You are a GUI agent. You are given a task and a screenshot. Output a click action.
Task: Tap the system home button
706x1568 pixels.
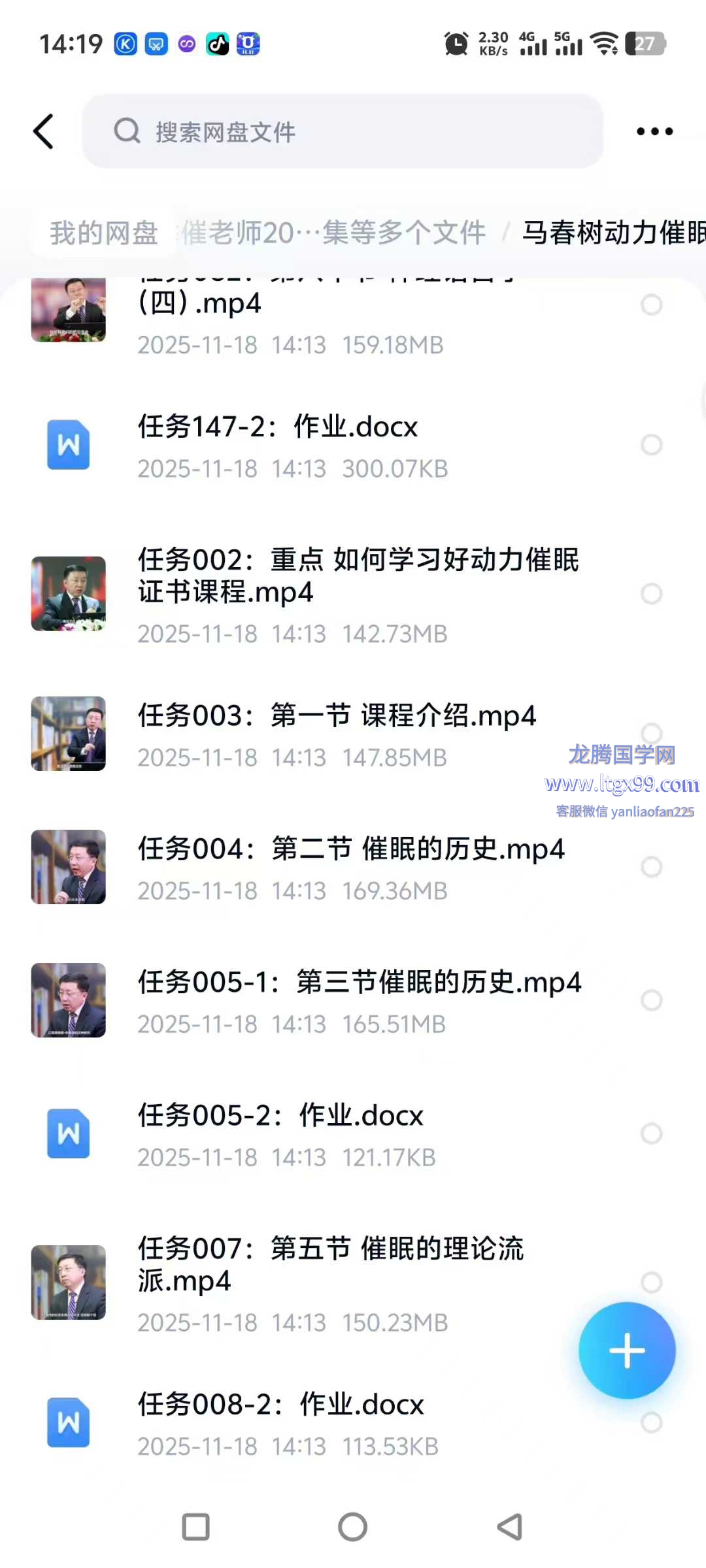coord(352,1527)
